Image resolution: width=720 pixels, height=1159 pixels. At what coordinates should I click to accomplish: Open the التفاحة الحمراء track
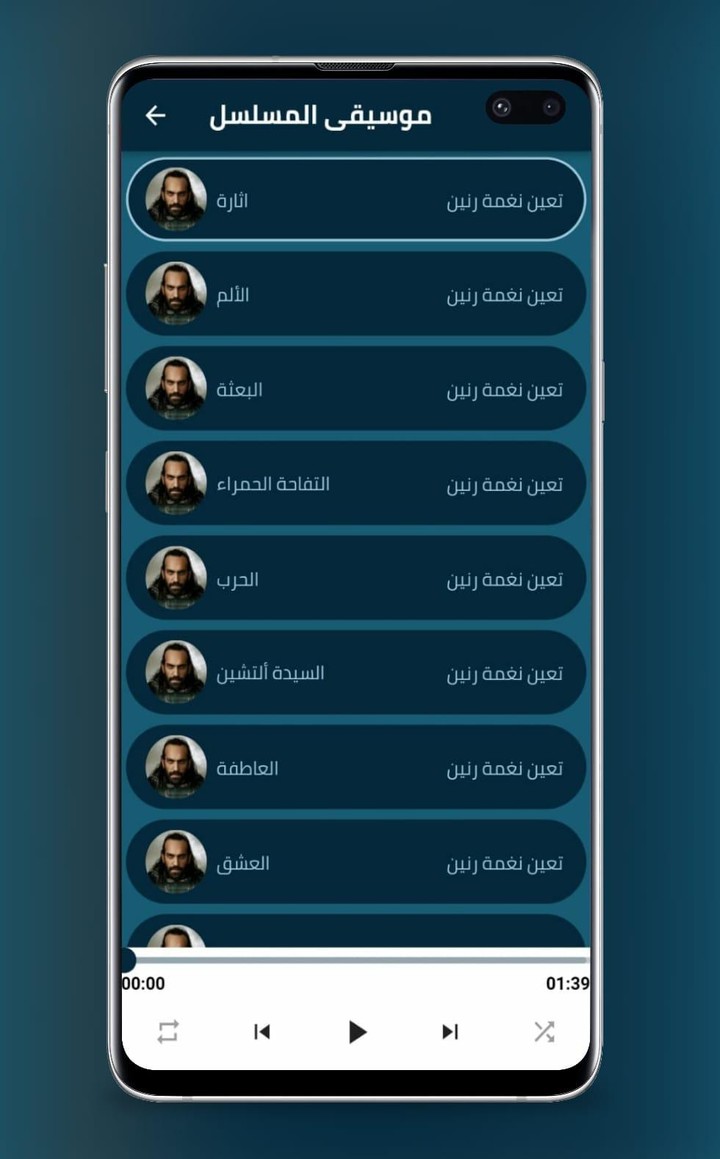pyautogui.click(x=357, y=484)
